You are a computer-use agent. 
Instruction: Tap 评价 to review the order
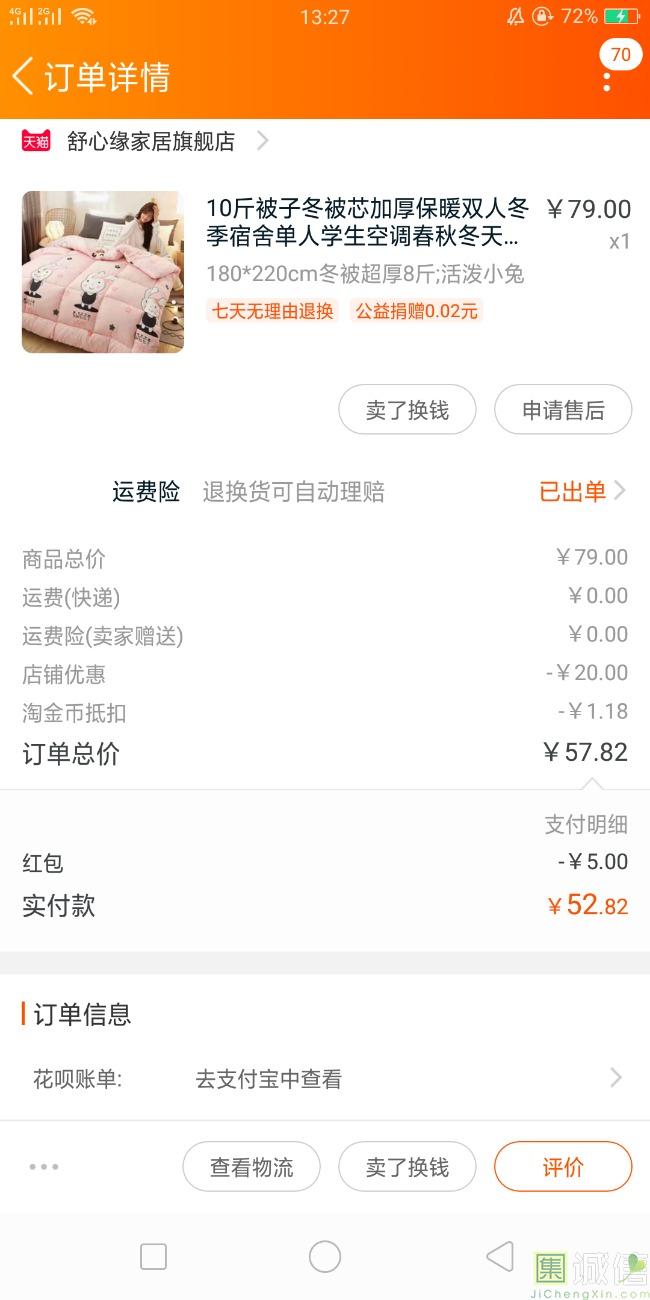pyautogui.click(x=563, y=1166)
